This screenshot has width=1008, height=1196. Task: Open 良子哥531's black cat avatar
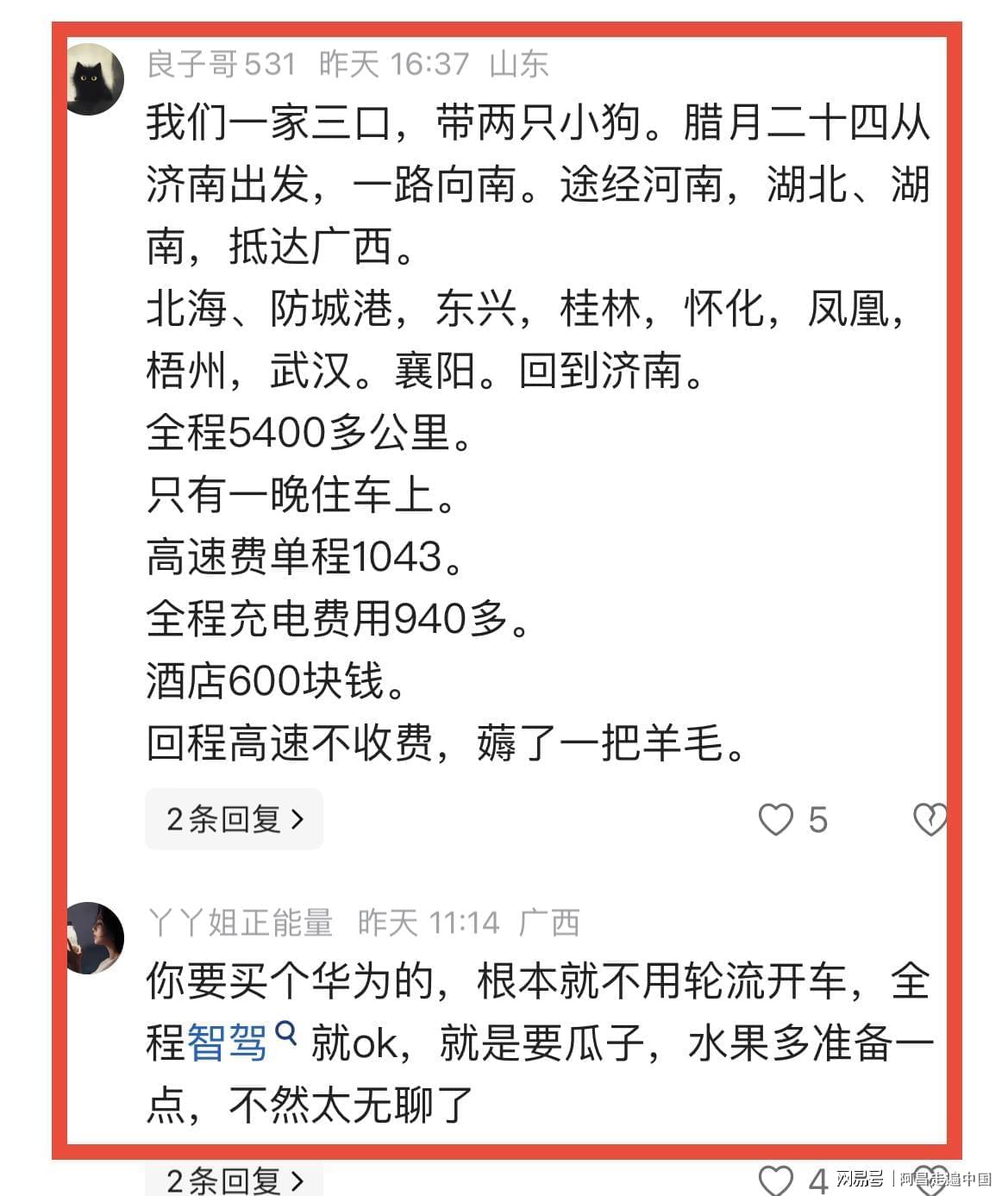click(95, 78)
